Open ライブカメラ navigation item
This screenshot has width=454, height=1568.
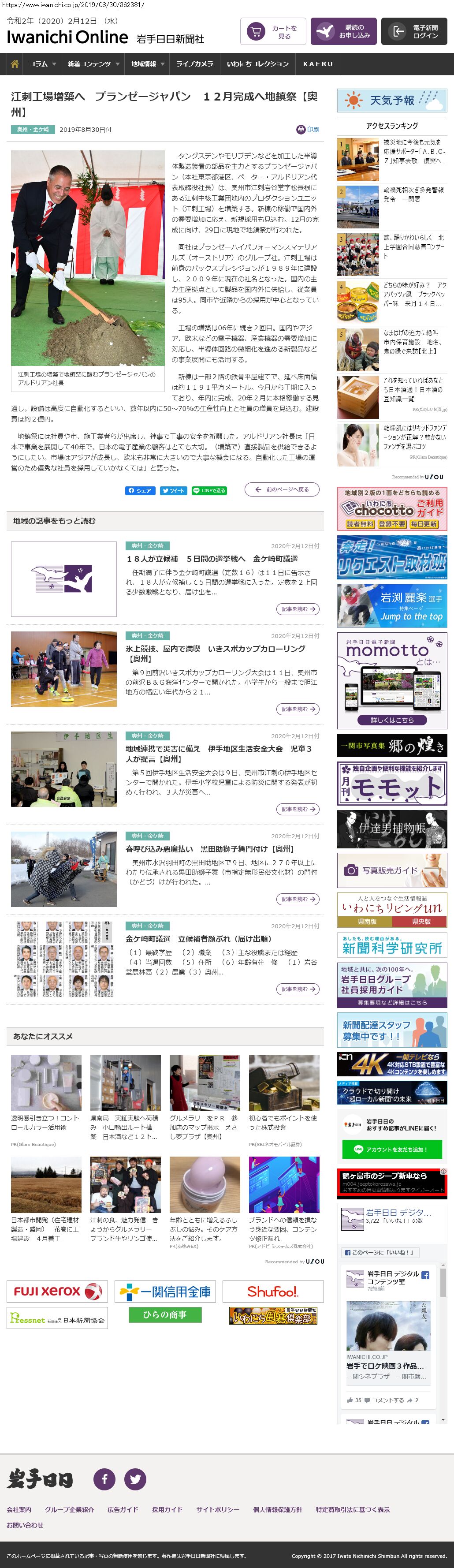[194, 64]
